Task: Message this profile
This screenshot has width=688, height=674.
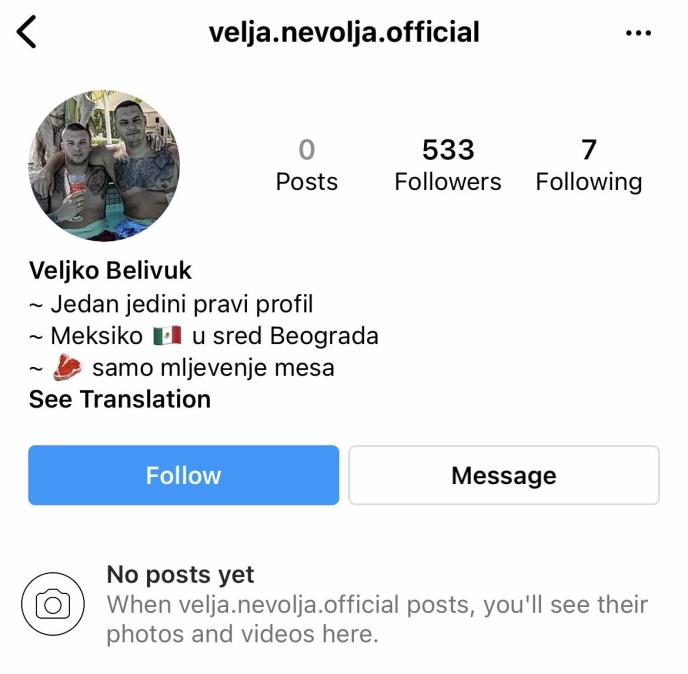Action: [503, 475]
